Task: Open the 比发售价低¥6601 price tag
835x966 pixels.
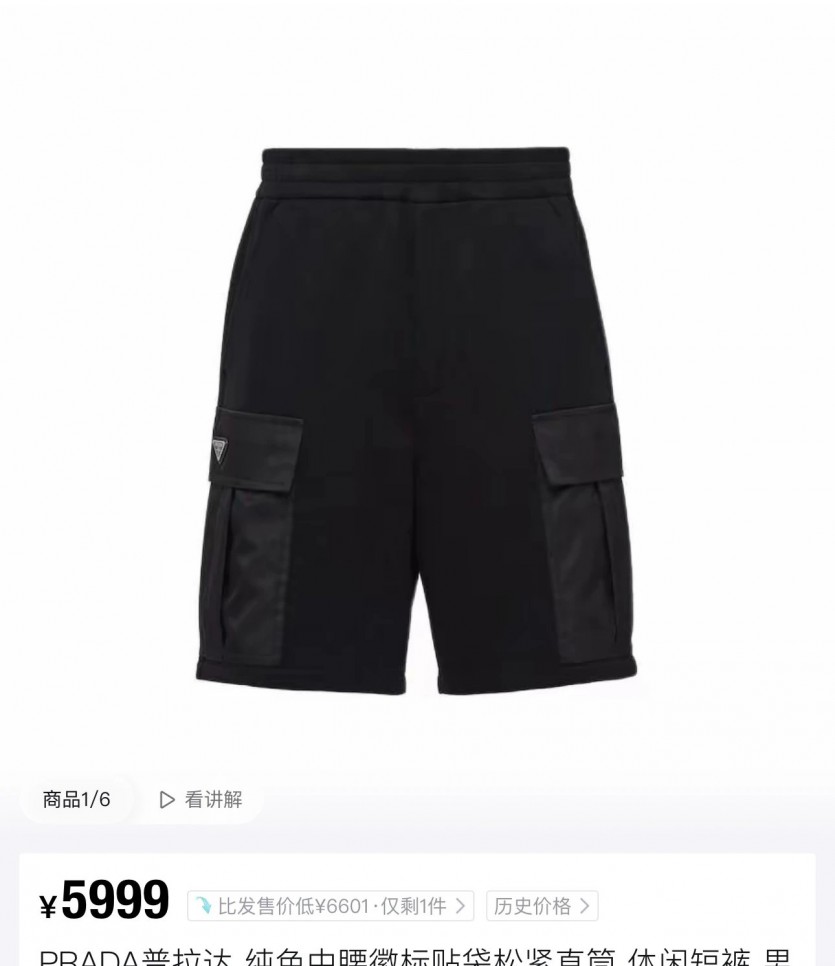Action: (331, 906)
